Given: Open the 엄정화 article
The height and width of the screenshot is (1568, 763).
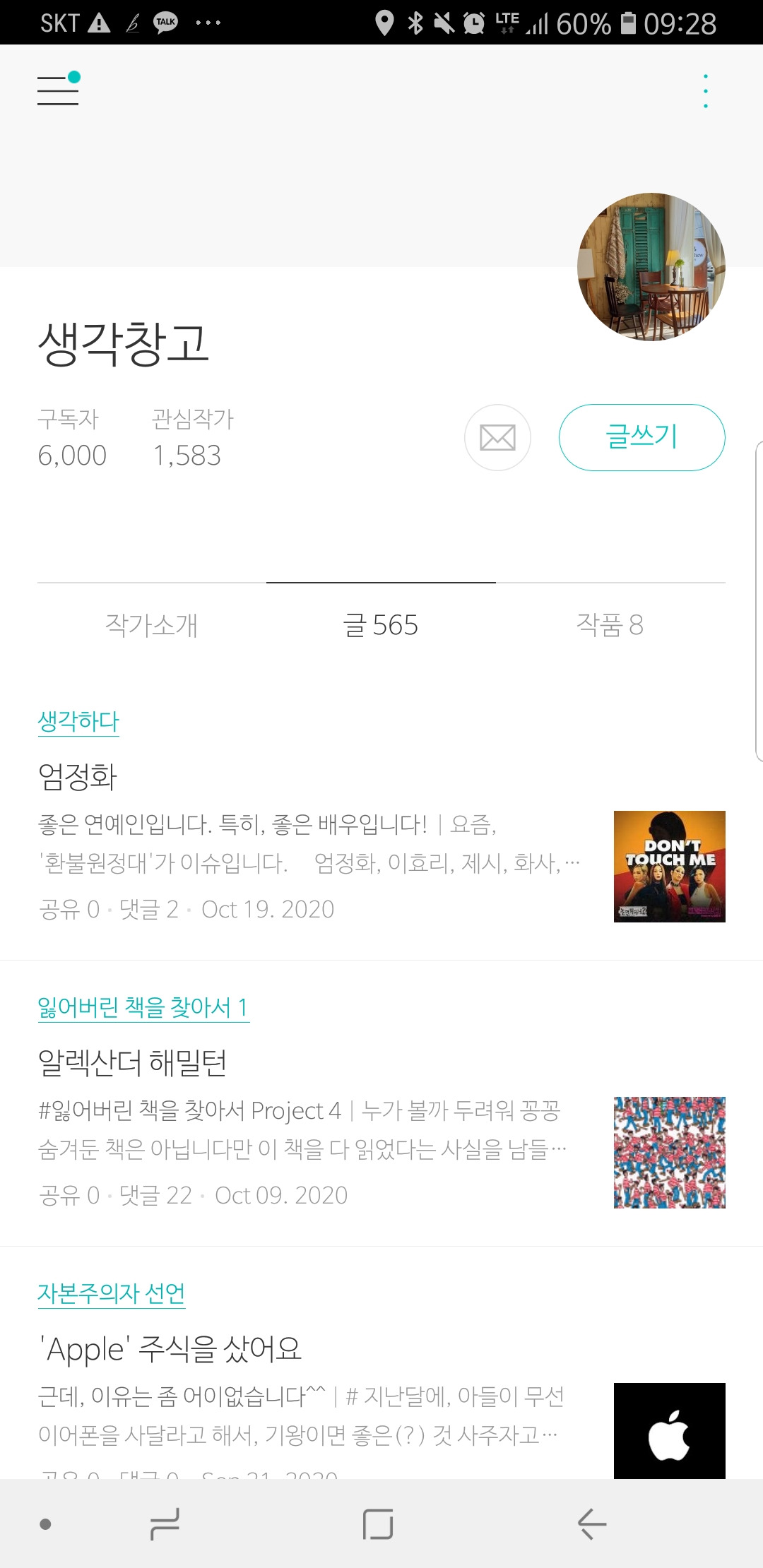Looking at the screenshot, I should (x=78, y=777).
